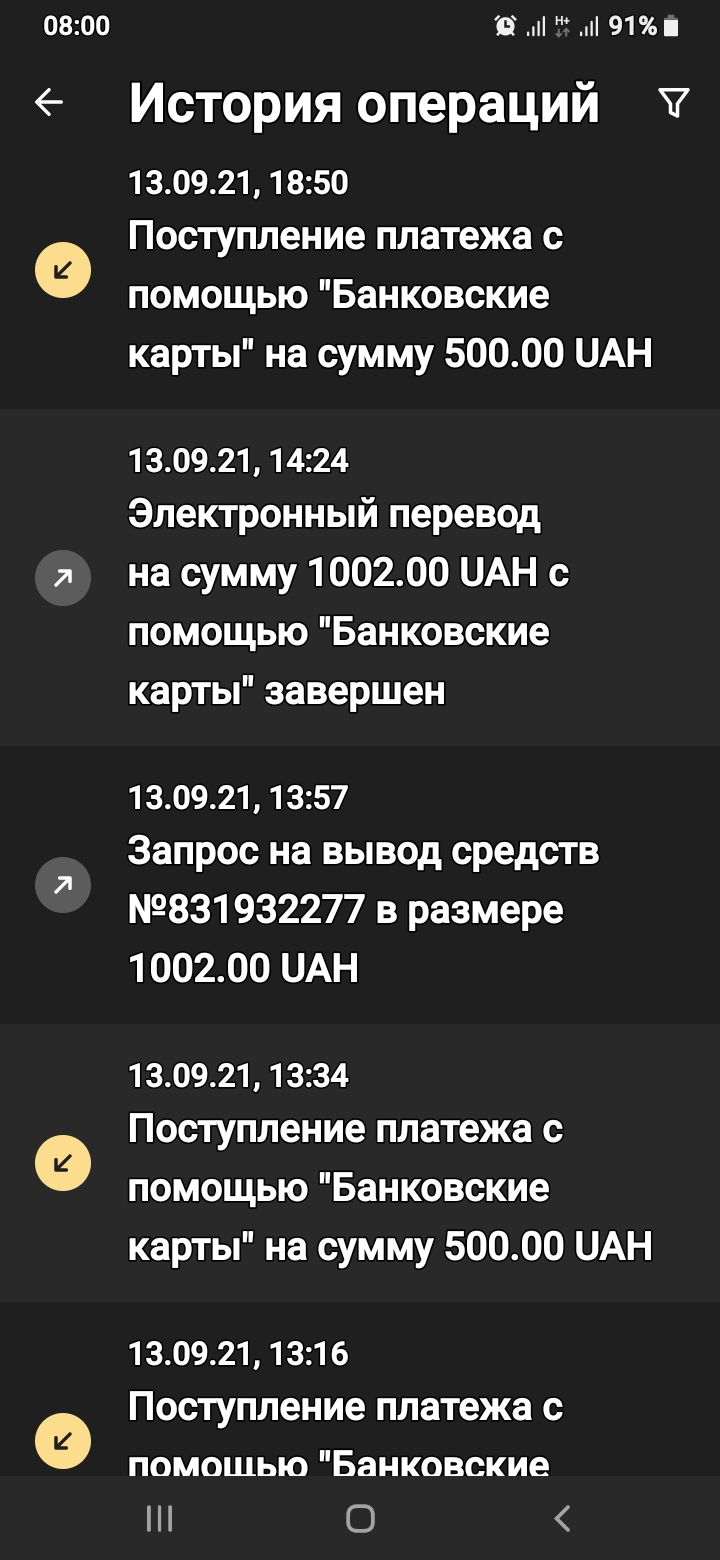The height and width of the screenshot is (1560, 720).
Task: Tap the system home button
Action: pyautogui.click(x=360, y=1519)
